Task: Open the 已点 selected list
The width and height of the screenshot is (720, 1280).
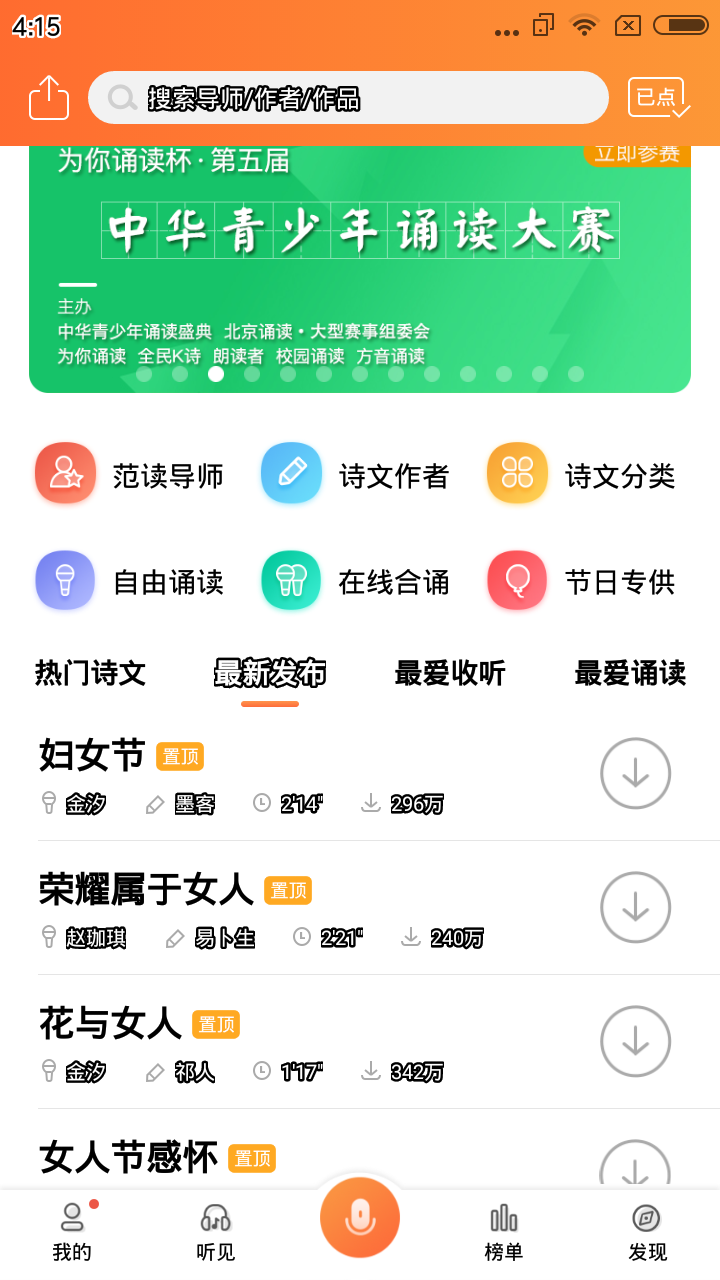Action: [x=657, y=98]
